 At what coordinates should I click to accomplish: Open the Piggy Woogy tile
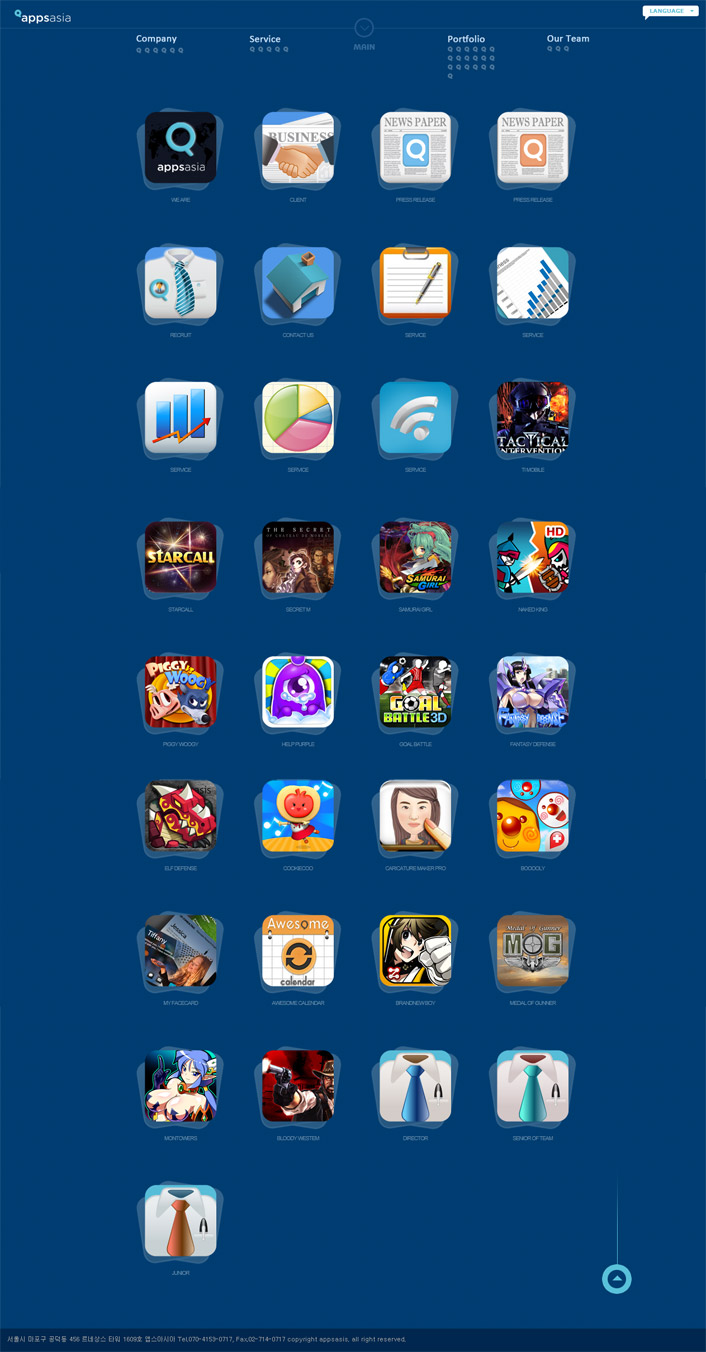181,692
